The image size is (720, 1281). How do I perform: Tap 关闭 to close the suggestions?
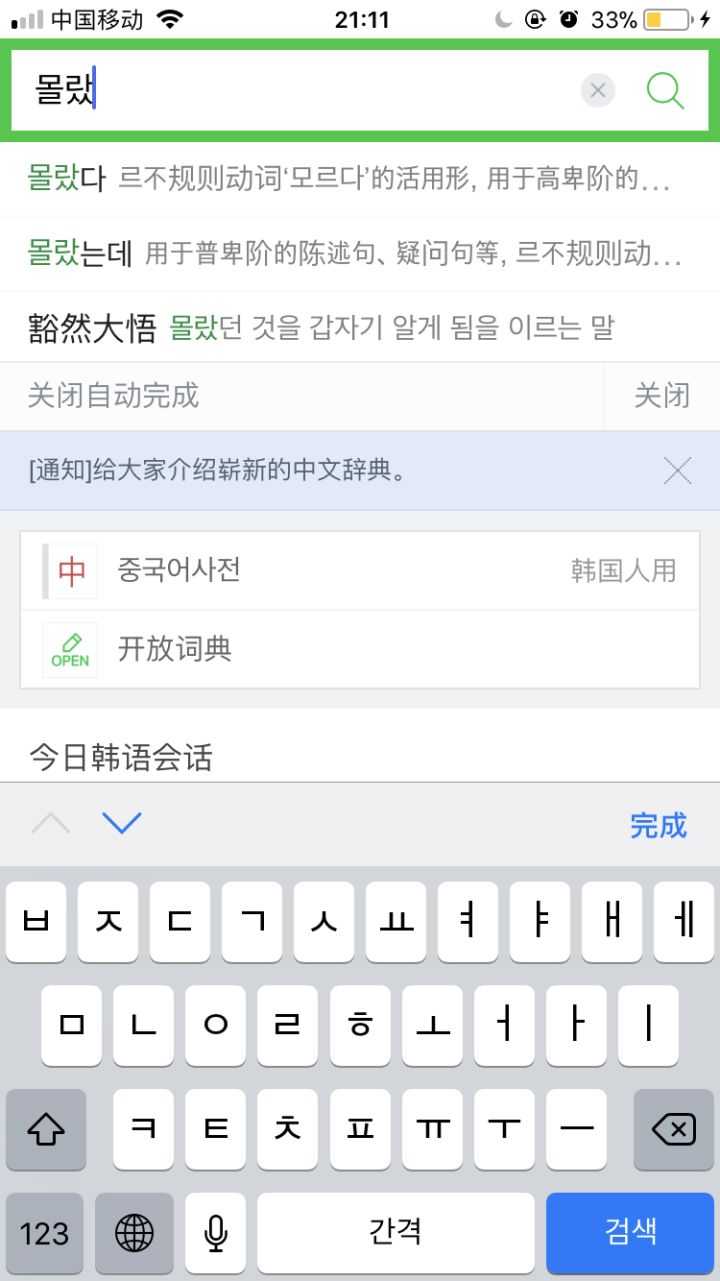click(x=661, y=396)
